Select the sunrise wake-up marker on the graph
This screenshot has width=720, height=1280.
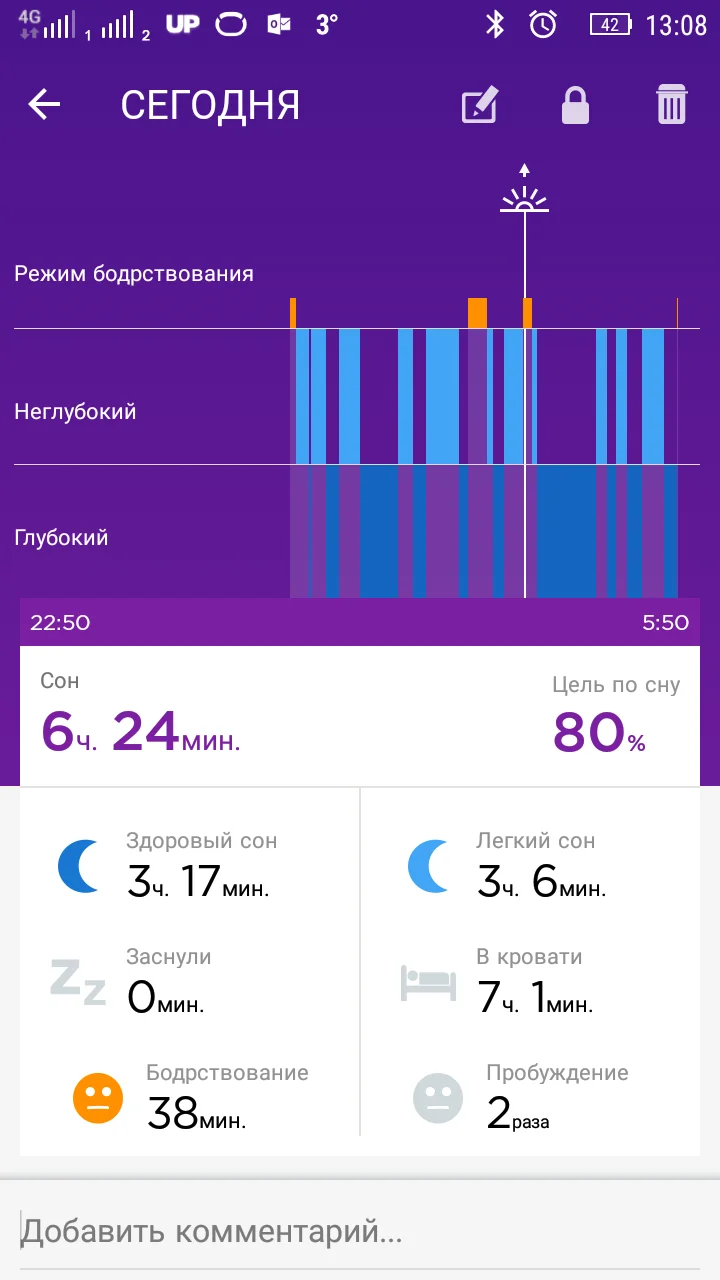524,196
